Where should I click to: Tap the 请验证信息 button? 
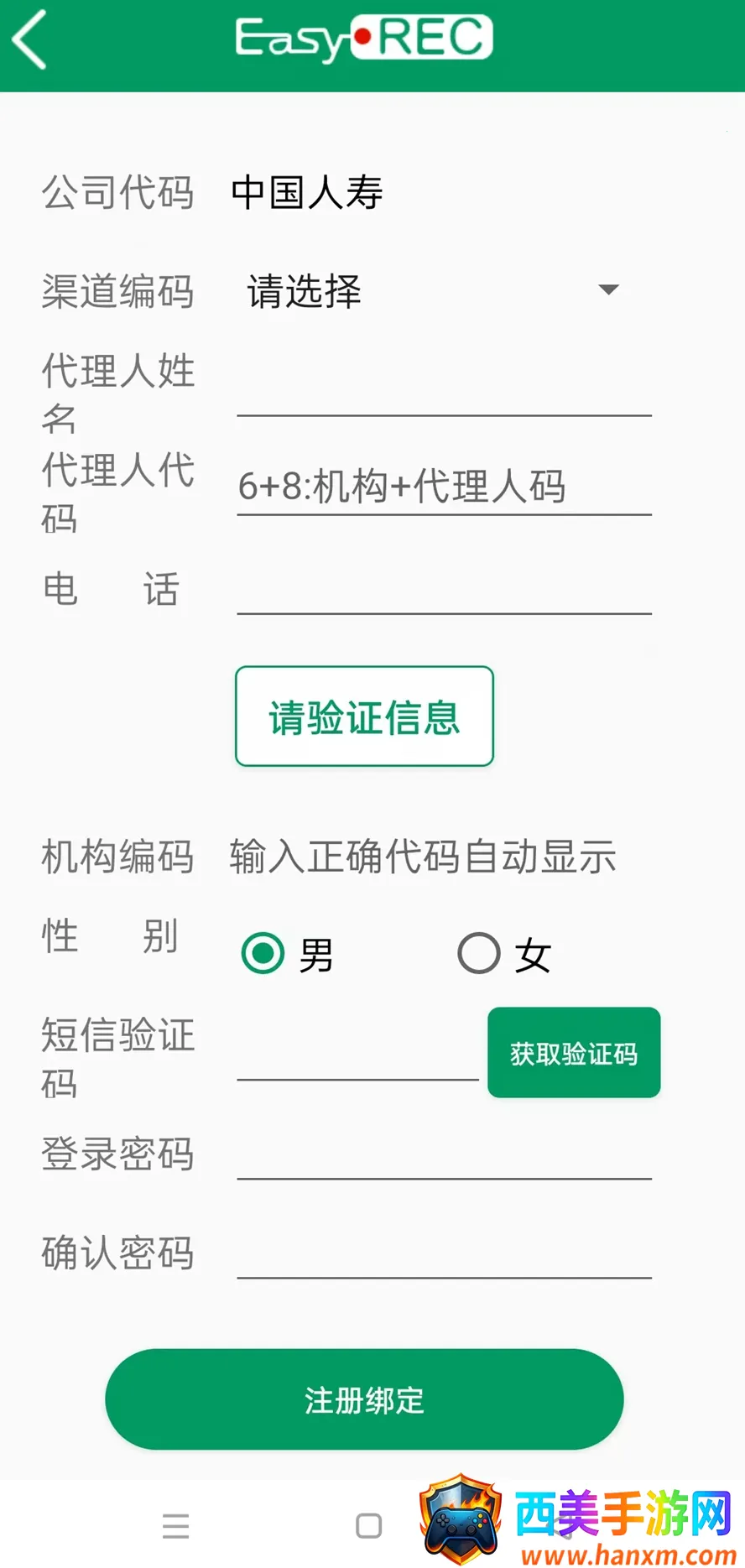tap(364, 716)
